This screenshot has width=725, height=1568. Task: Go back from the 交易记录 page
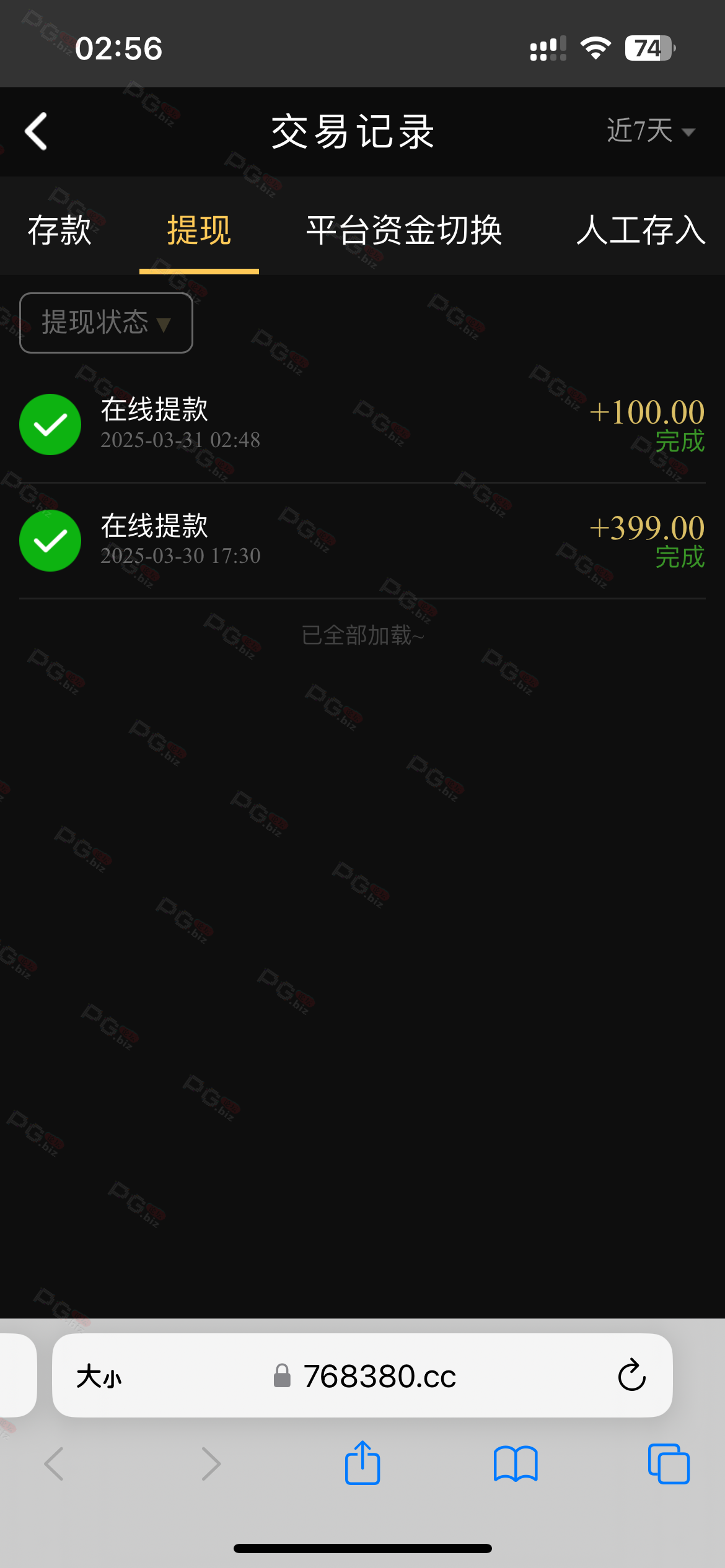[x=36, y=131]
